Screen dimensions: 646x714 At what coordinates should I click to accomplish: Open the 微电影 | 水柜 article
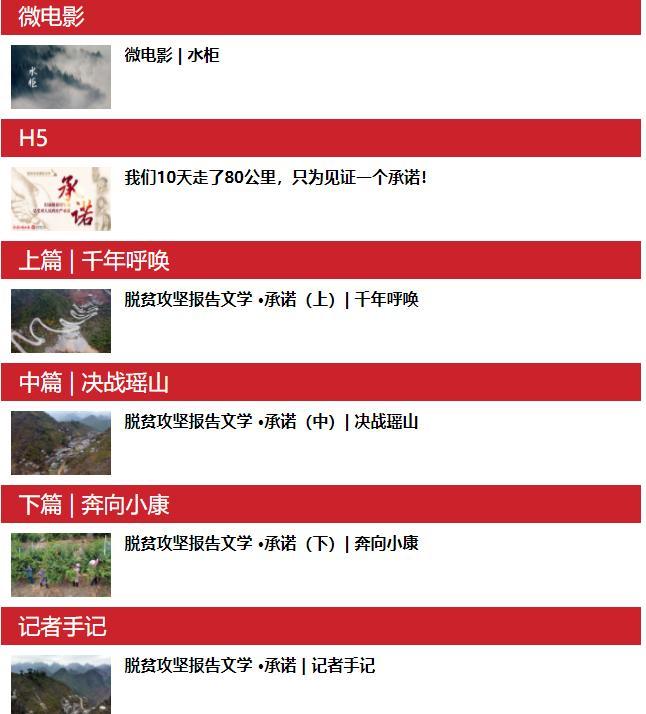point(171,56)
